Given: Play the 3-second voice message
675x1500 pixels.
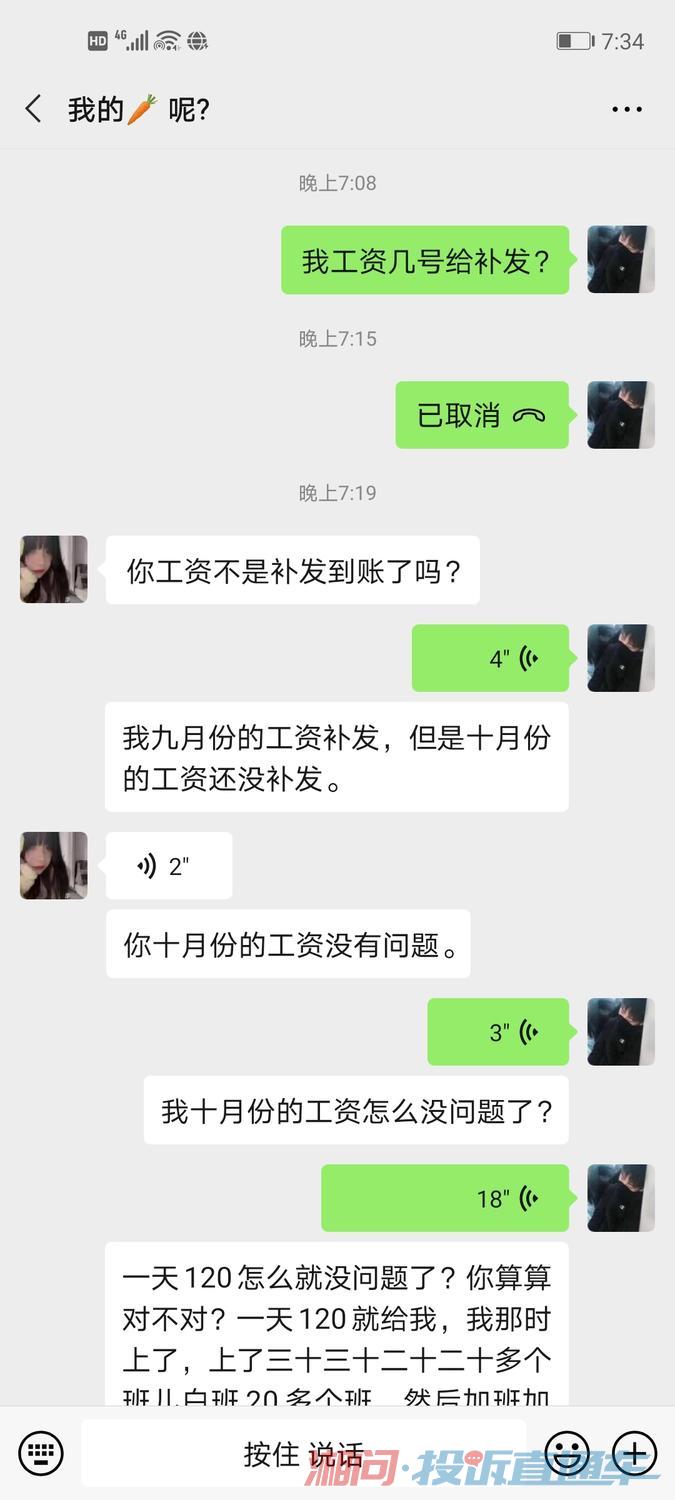Looking at the screenshot, I should tap(498, 1031).
